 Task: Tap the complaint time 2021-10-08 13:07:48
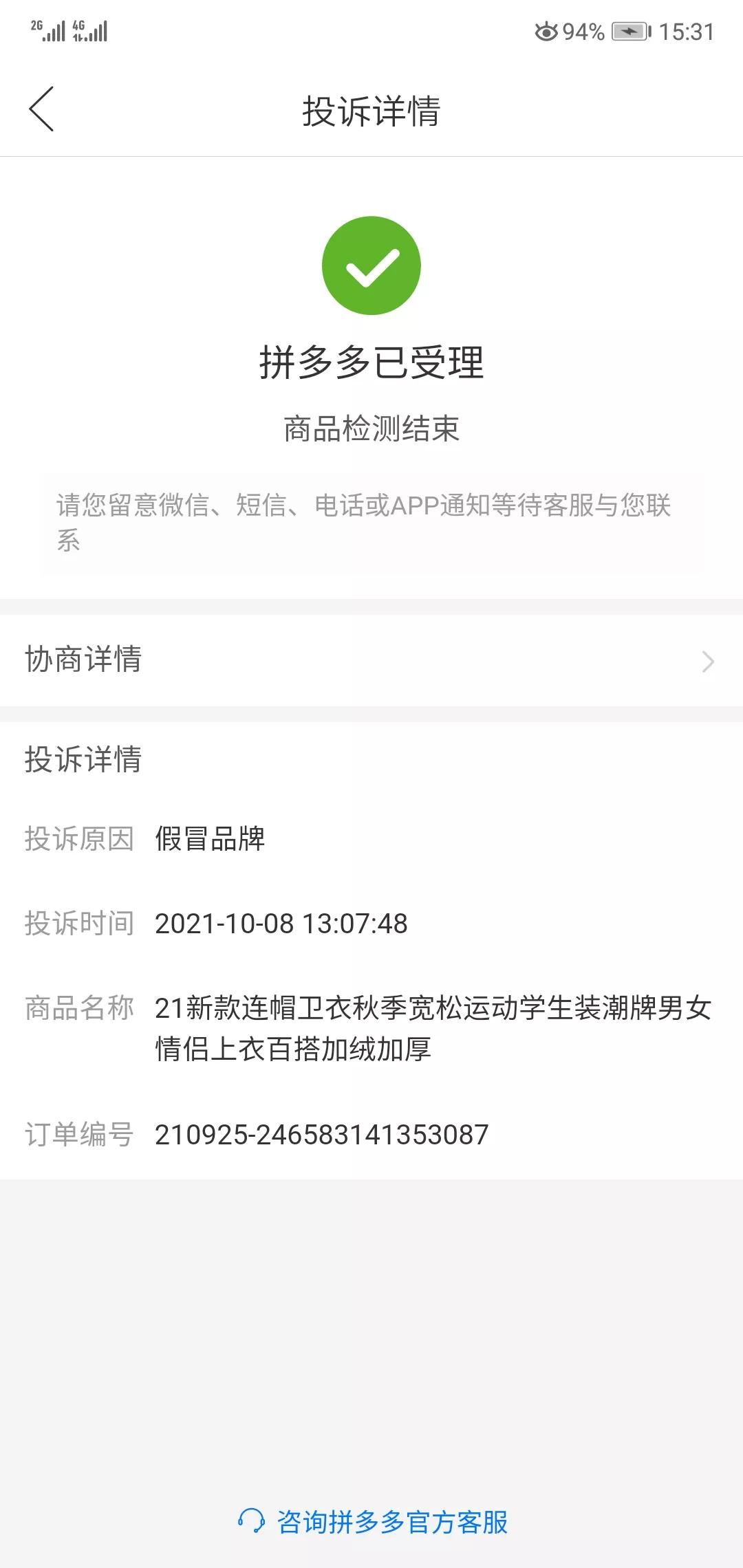pyautogui.click(x=281, y=924)
